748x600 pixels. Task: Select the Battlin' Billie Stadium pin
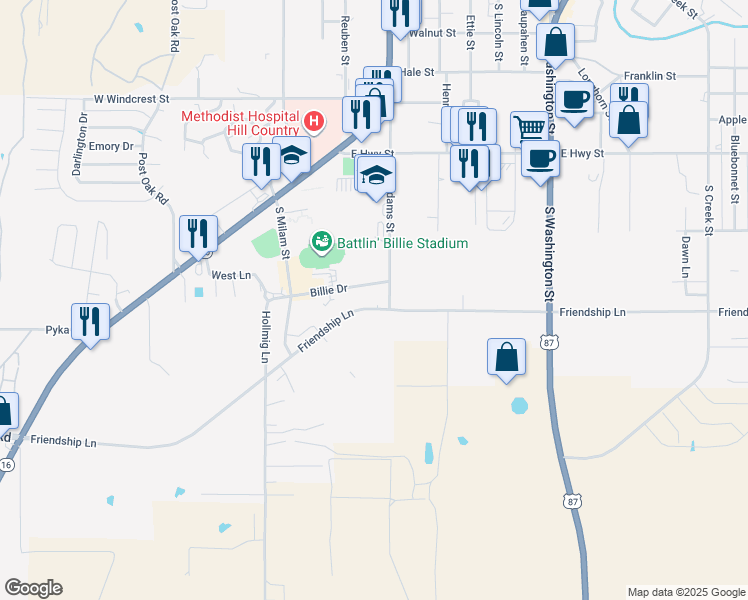[322, 242]
